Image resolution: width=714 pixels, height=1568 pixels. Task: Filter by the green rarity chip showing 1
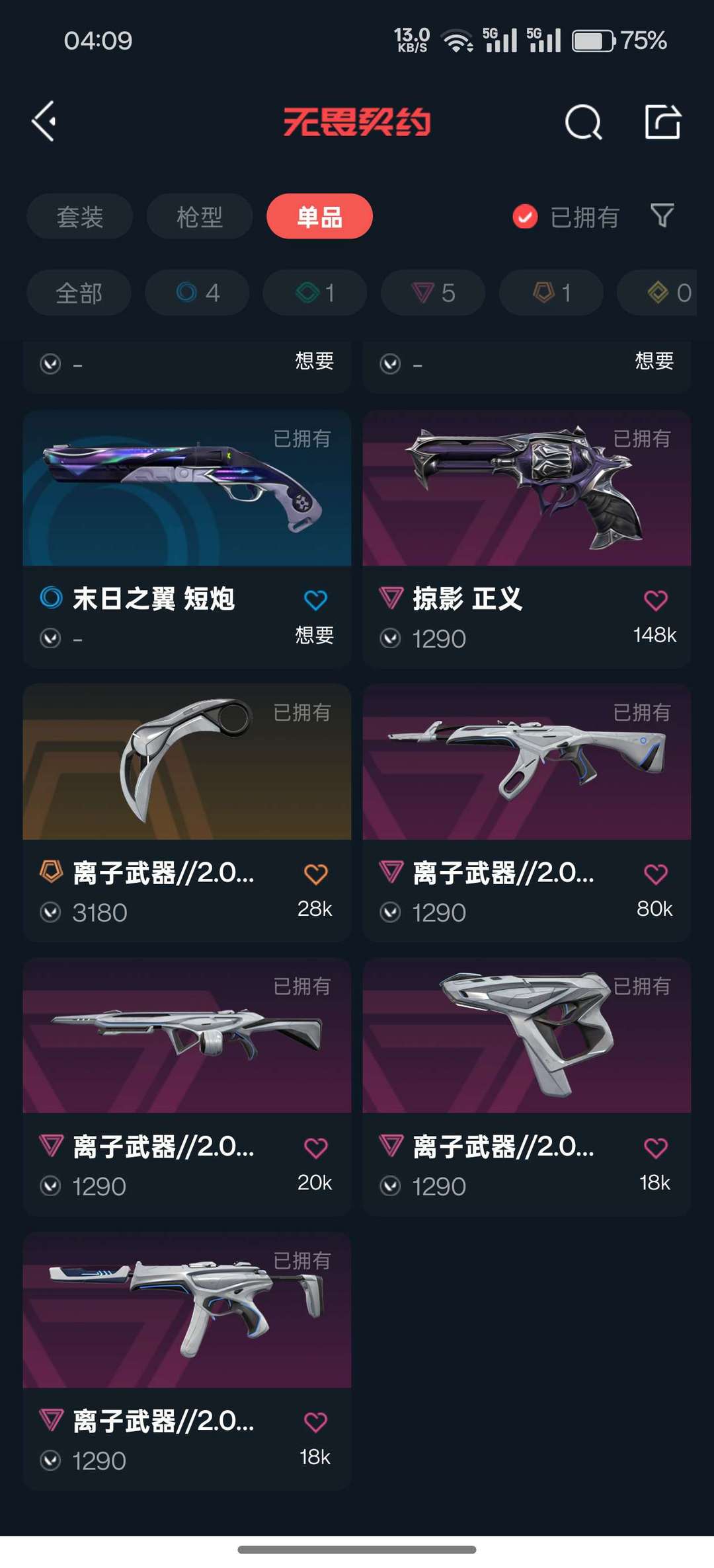[x=315, y=293]
